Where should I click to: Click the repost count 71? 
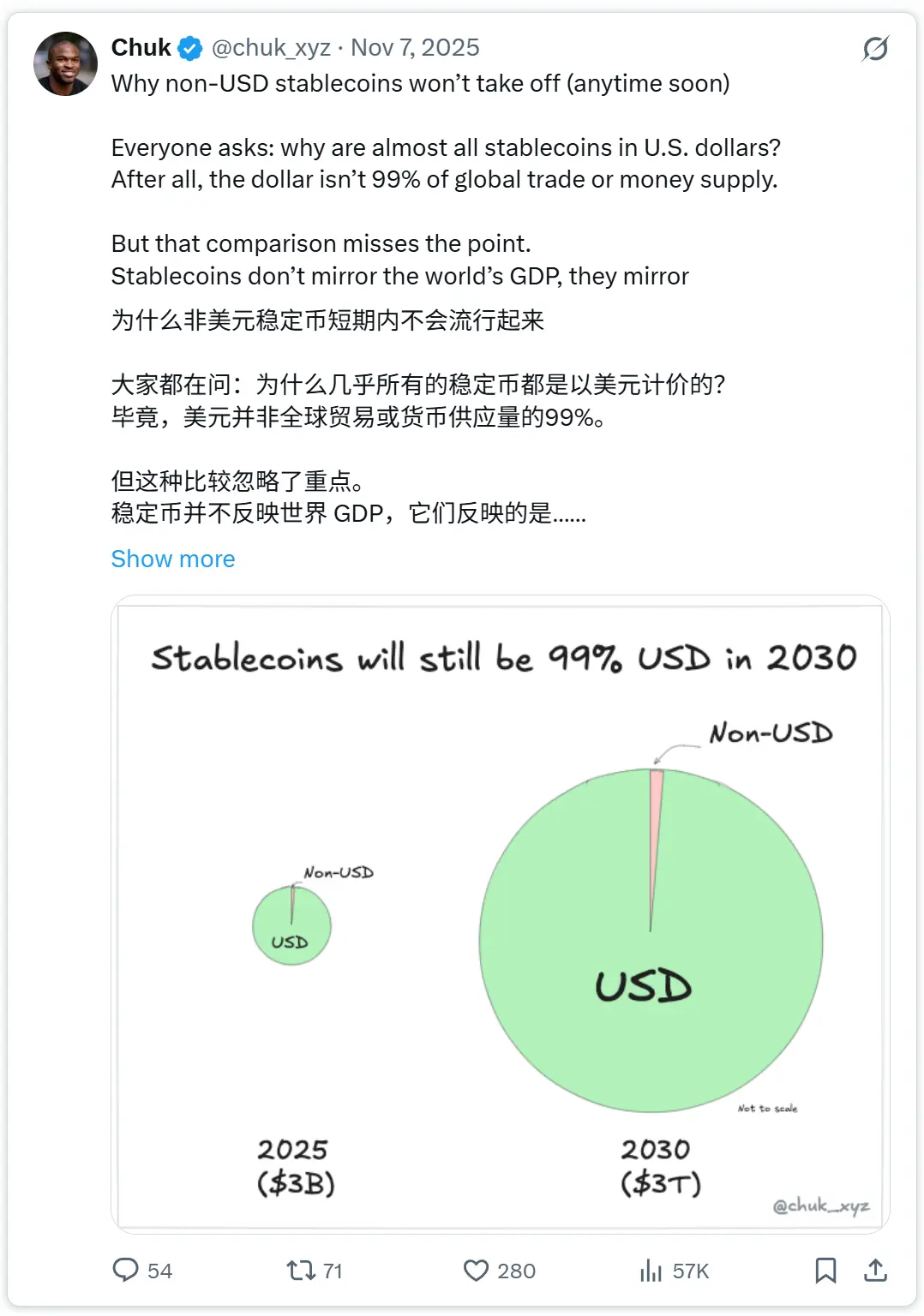click(333, 1272)
